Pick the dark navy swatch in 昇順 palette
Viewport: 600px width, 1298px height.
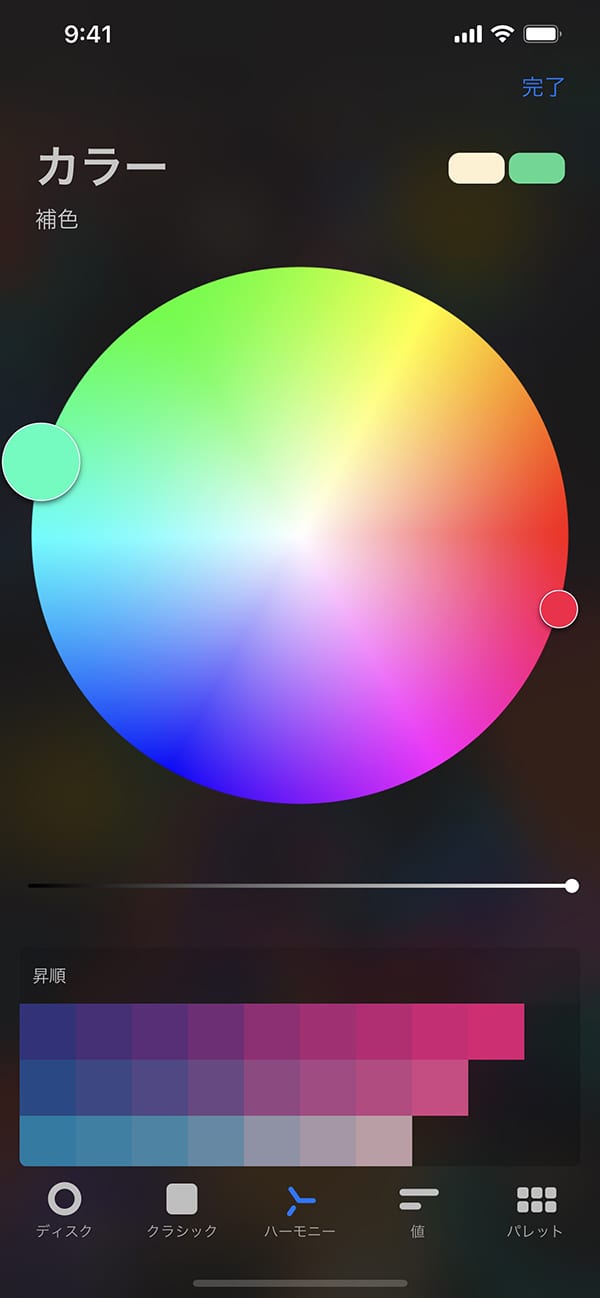click(48, 1032)
